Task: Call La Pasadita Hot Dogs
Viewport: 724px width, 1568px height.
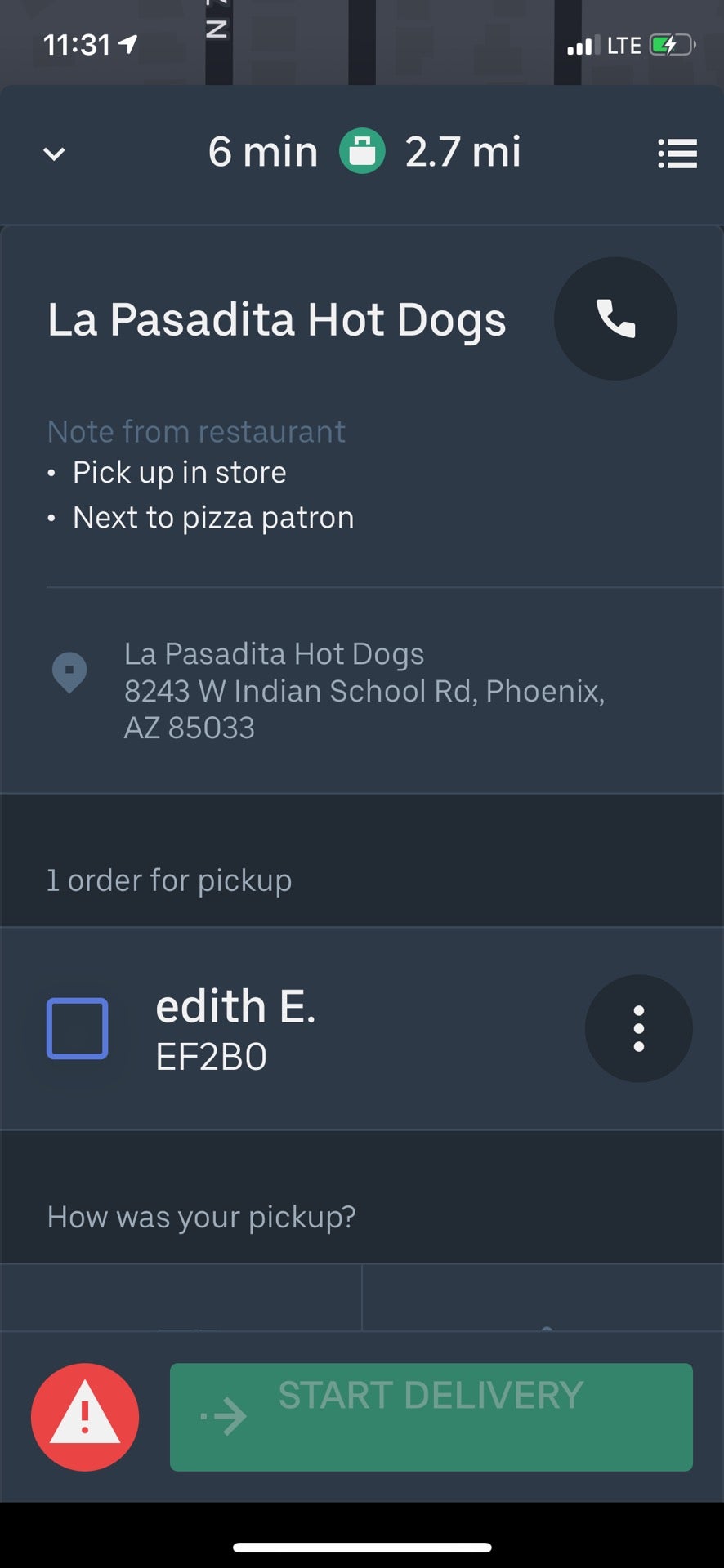Action: 615,318
